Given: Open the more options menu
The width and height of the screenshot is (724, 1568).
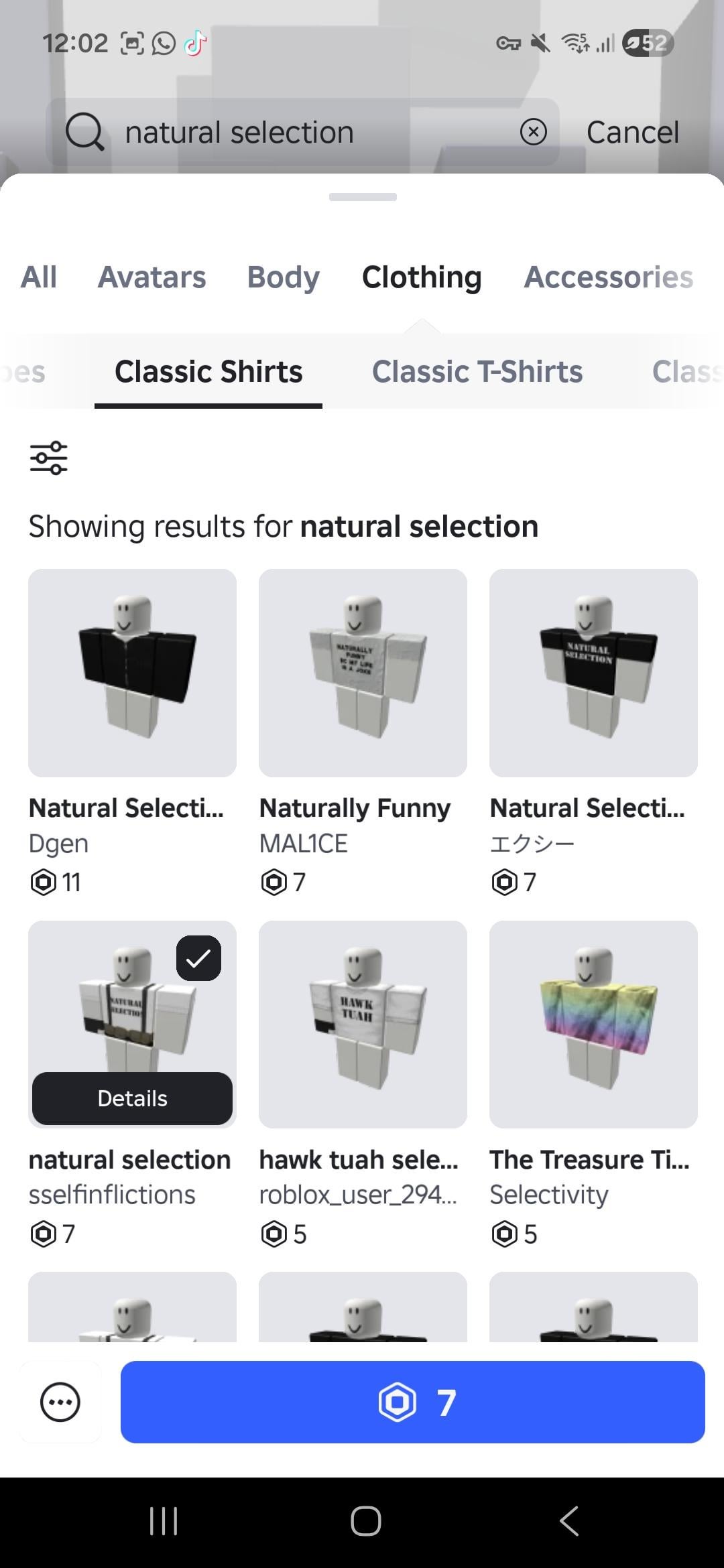Looking at the screenshot, I should (60, 1402).
